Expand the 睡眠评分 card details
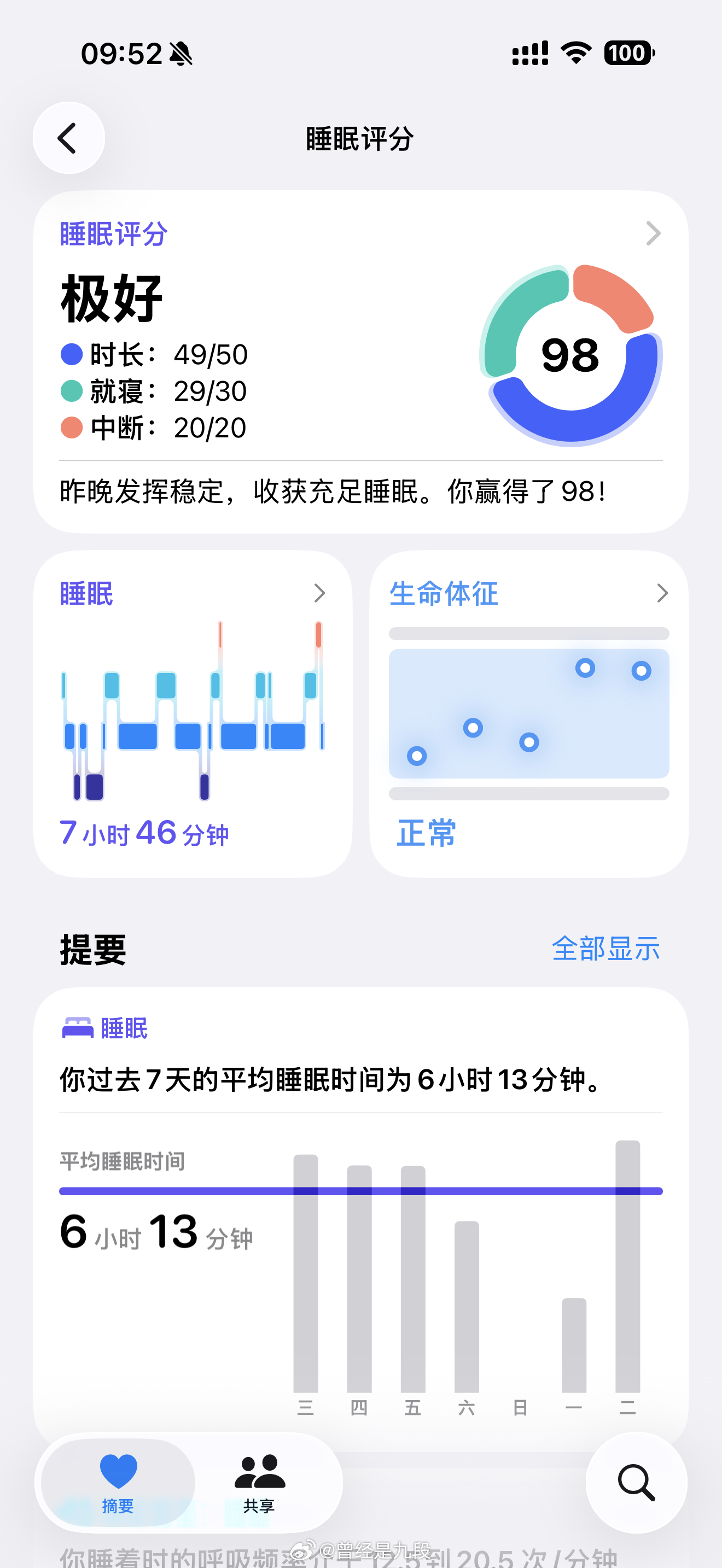The width and height of the screenshot is (722, 1568). [653, 232]
